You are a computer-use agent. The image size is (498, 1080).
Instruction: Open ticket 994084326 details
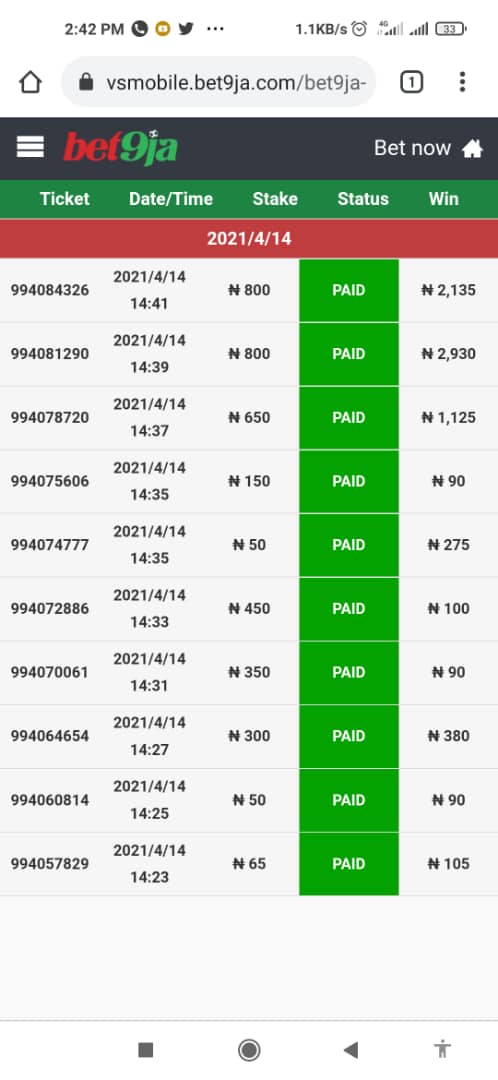249,290
